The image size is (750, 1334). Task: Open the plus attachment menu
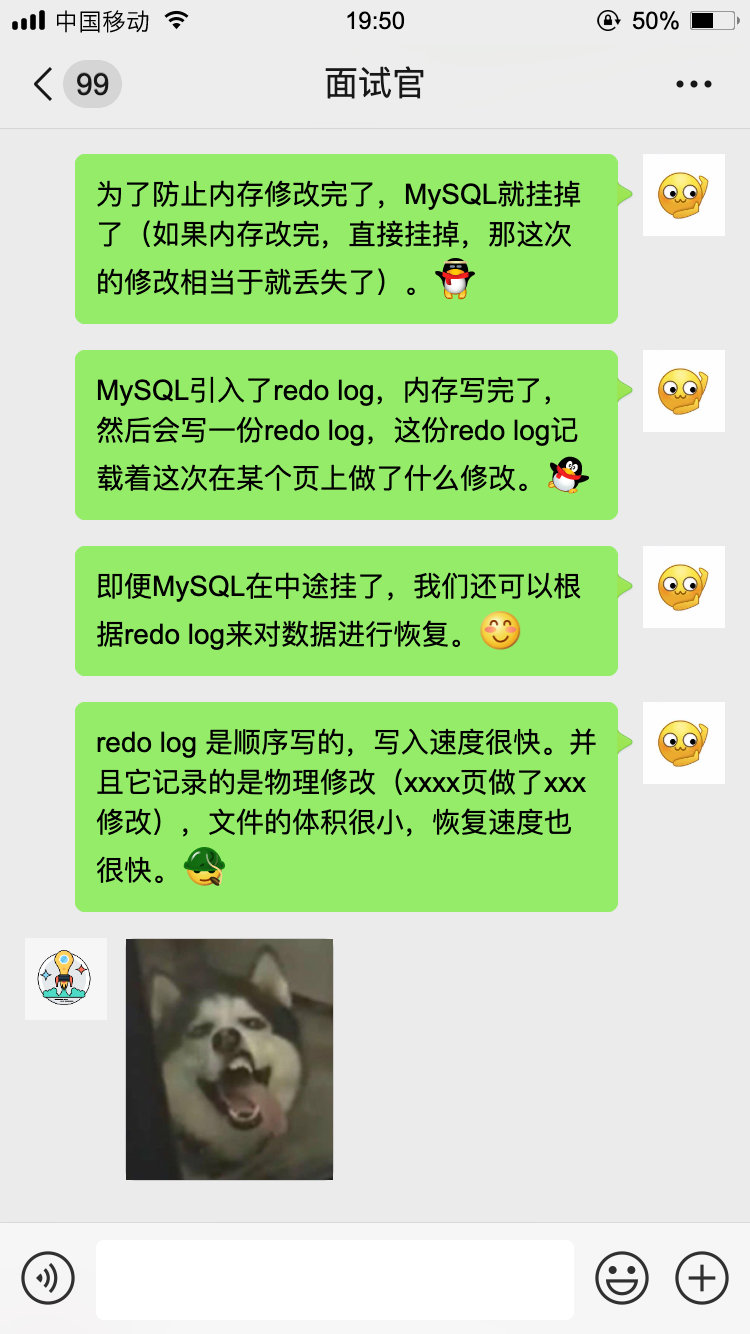click(701, 1278)
